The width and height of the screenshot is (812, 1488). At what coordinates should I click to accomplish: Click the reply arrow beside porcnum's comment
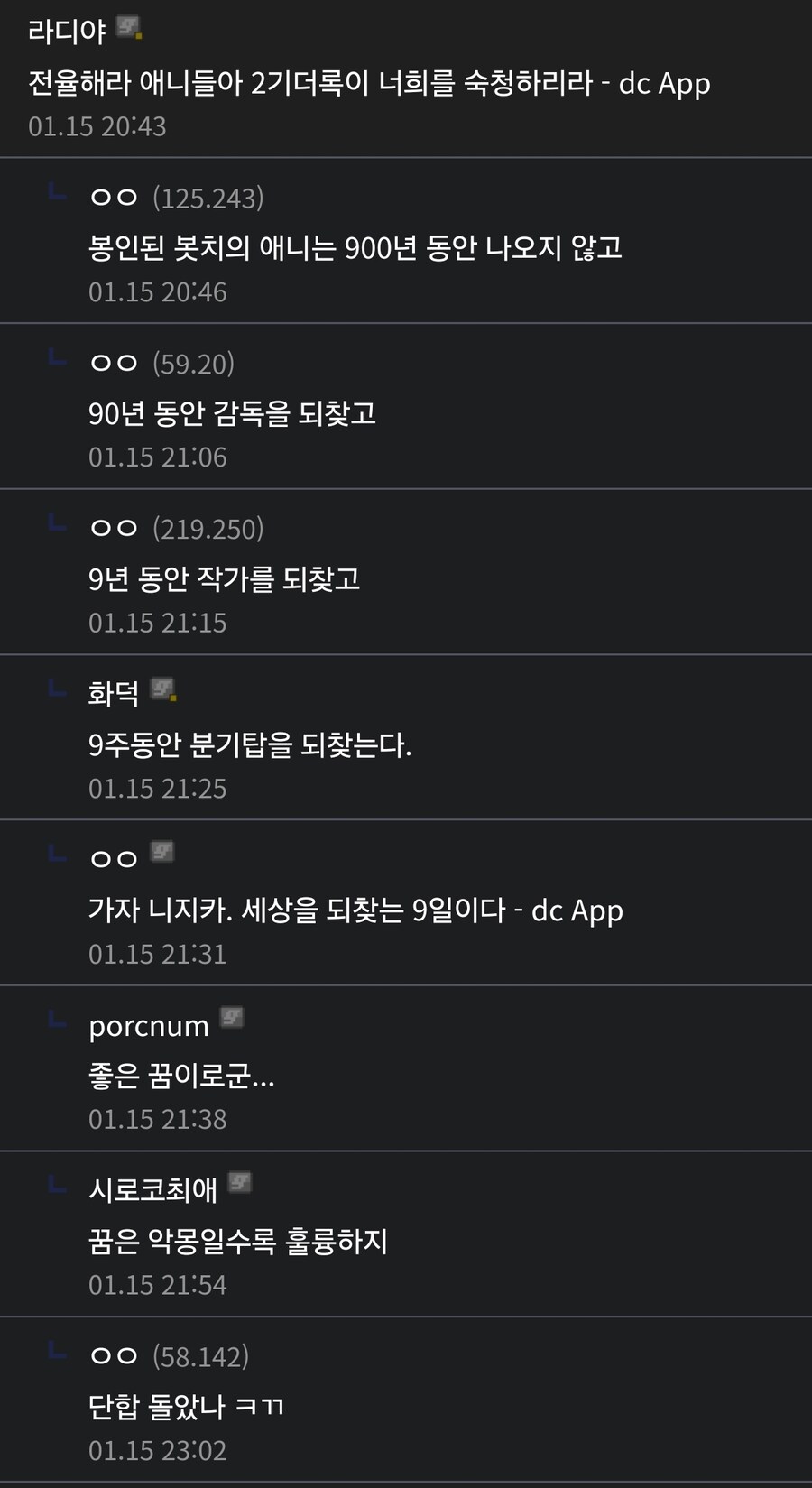point(56,1020)
